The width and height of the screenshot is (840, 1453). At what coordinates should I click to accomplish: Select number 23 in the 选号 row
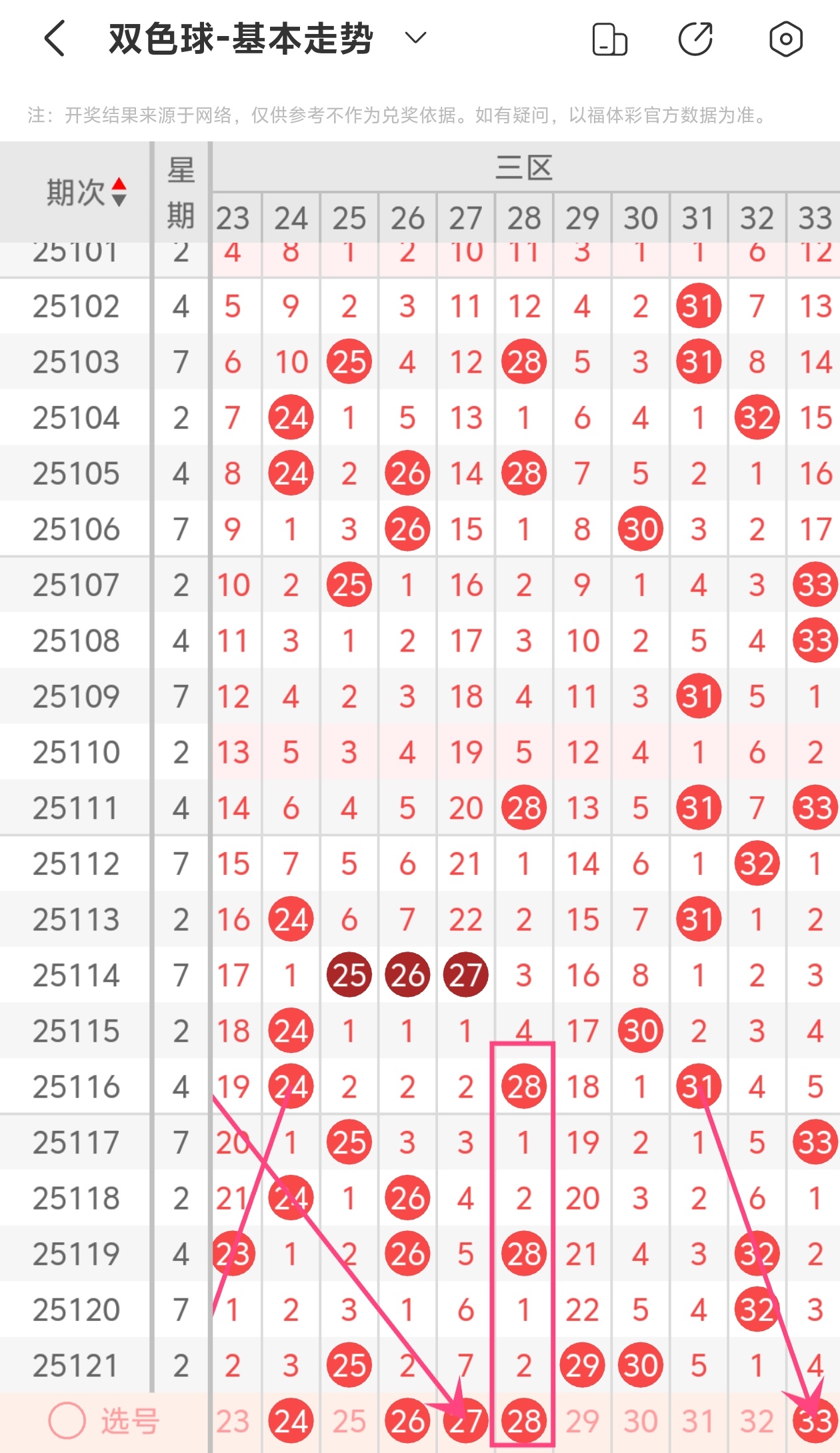pyautogui.click(x=233, y=1421)
